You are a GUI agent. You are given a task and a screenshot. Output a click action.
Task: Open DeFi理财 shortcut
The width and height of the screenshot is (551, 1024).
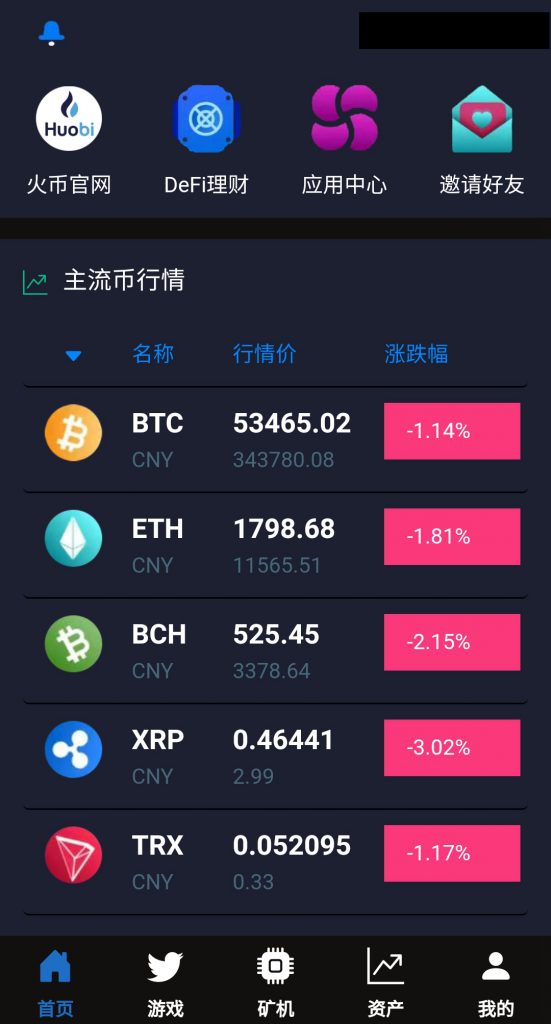point(206,140)
